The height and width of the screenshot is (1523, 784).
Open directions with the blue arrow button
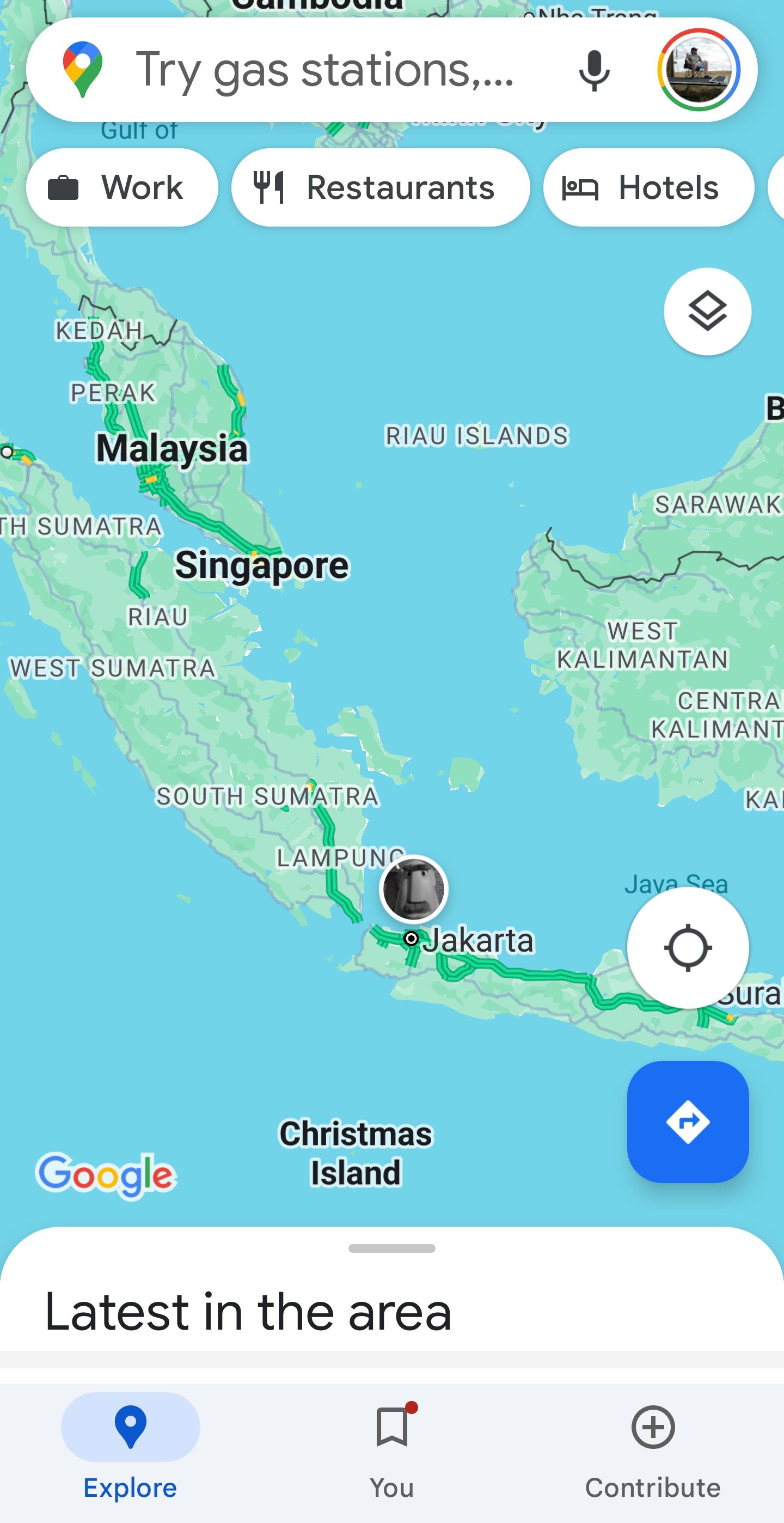pos(688,1122)
